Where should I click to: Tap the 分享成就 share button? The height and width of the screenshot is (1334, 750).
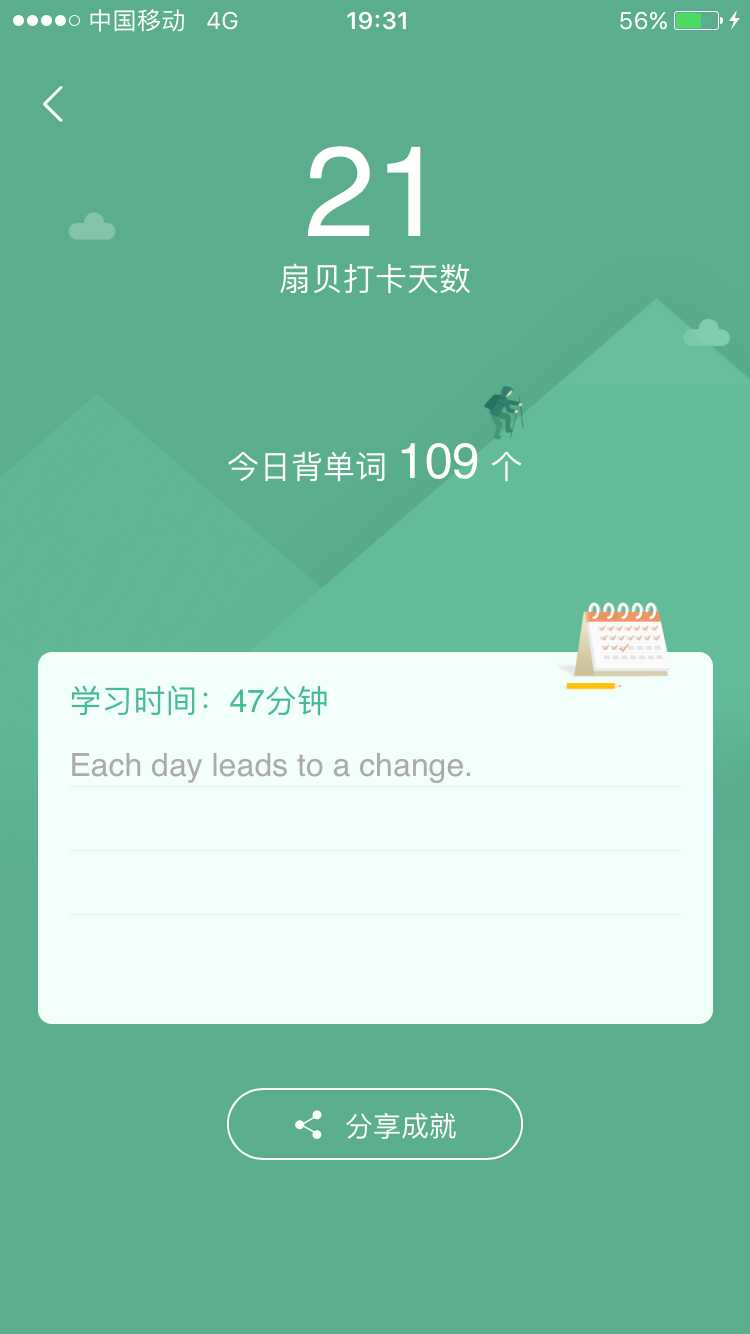click(x=375, y=1124)
